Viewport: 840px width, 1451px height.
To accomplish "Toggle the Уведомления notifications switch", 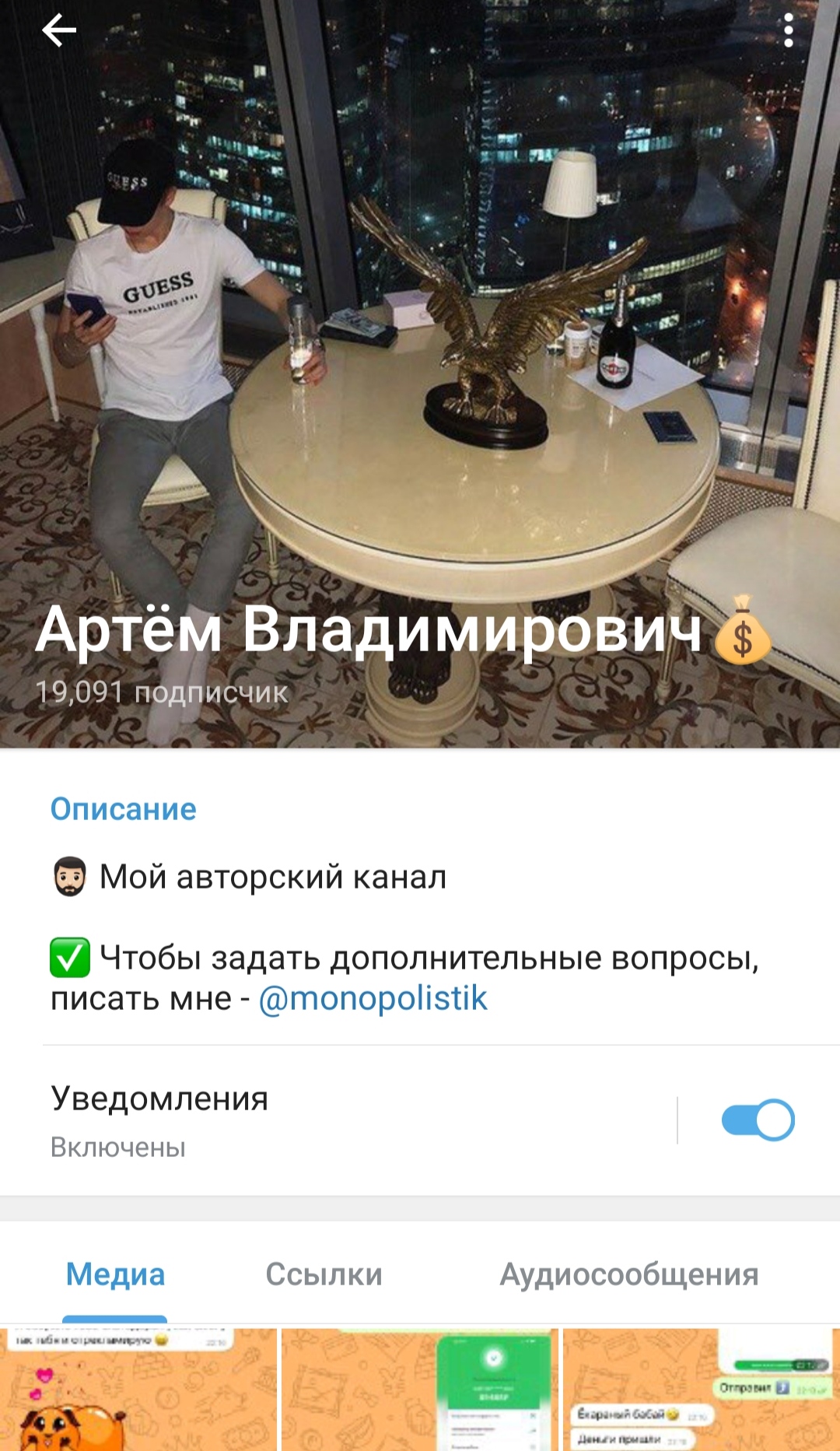I will click(758, 1120).
